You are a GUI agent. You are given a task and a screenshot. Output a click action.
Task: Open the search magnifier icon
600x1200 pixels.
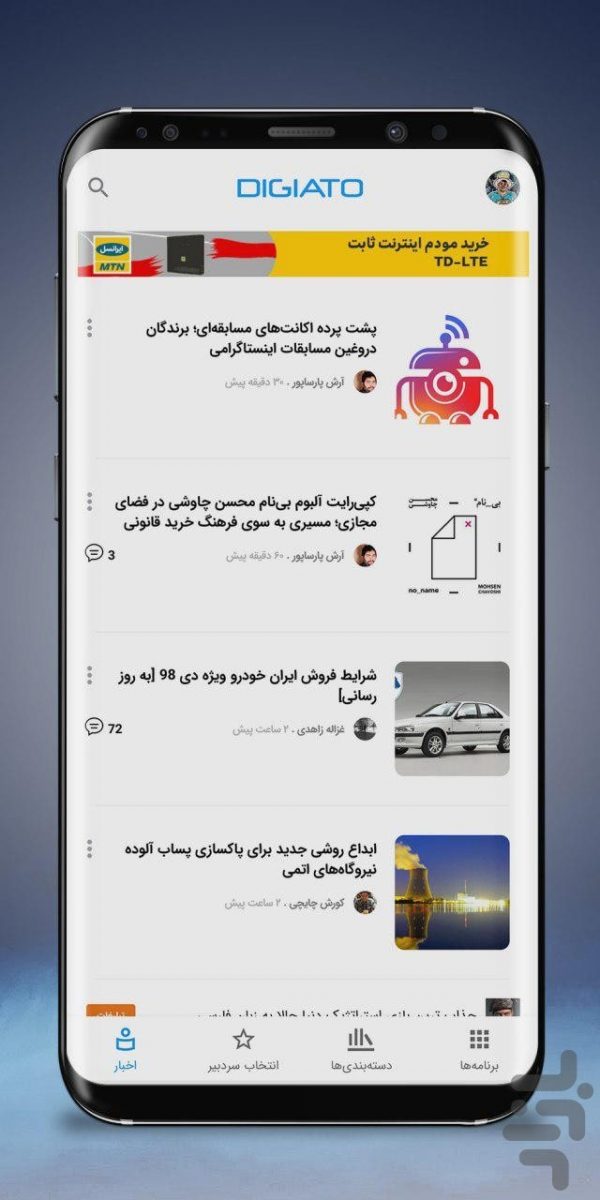point(98,187)
